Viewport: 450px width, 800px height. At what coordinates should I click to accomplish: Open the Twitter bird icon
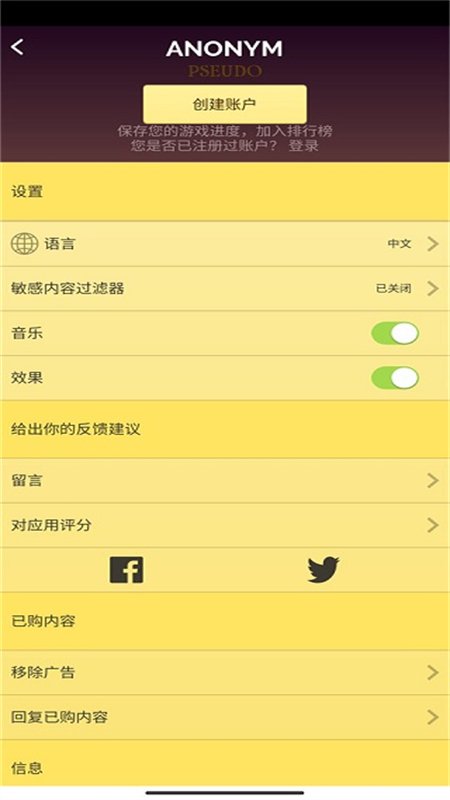click(x=323, y=570)
